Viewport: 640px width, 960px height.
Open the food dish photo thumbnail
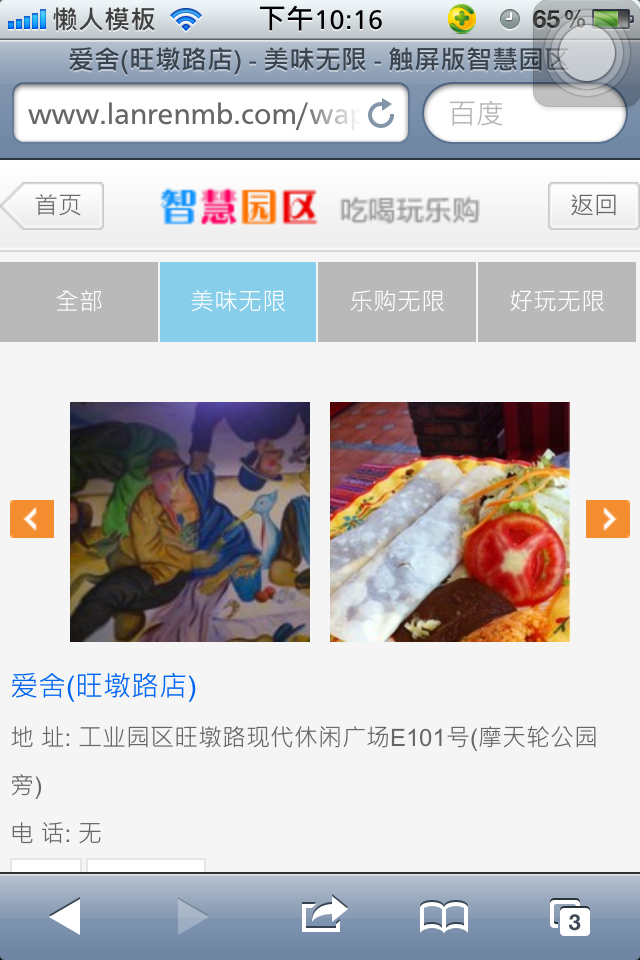click(450, 521)
